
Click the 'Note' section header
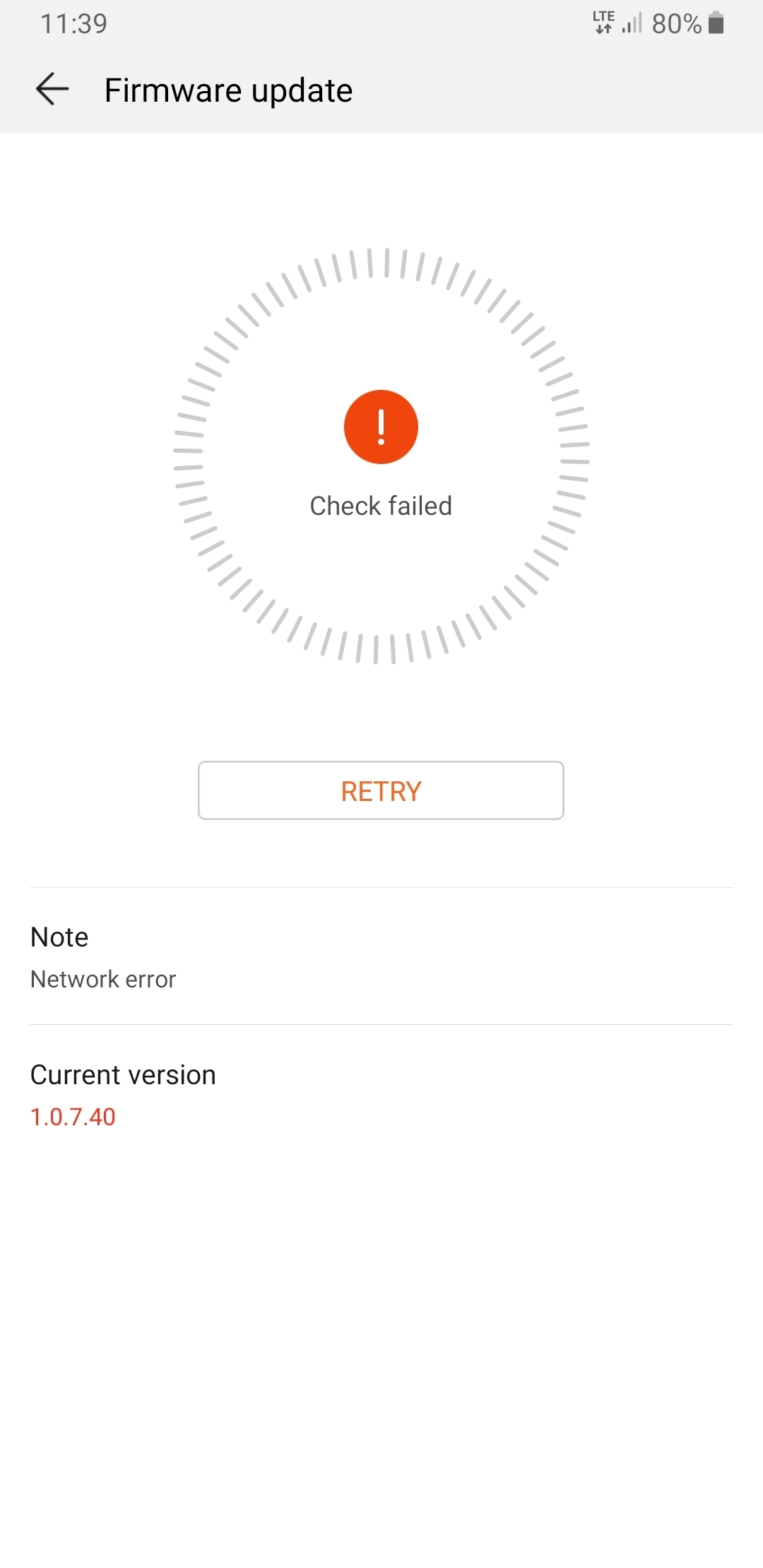[59, 936]
